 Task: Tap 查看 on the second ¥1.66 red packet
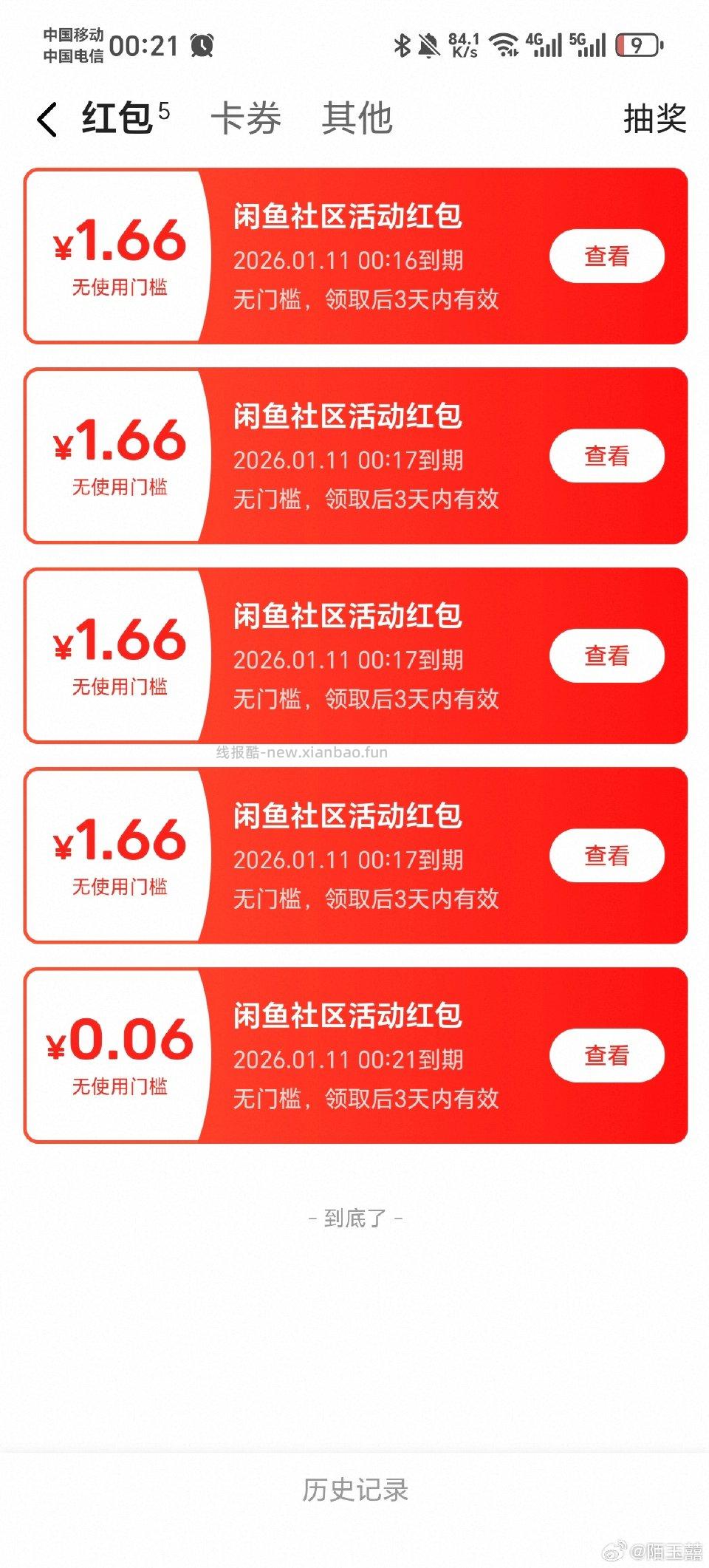(x=606, y=455)
